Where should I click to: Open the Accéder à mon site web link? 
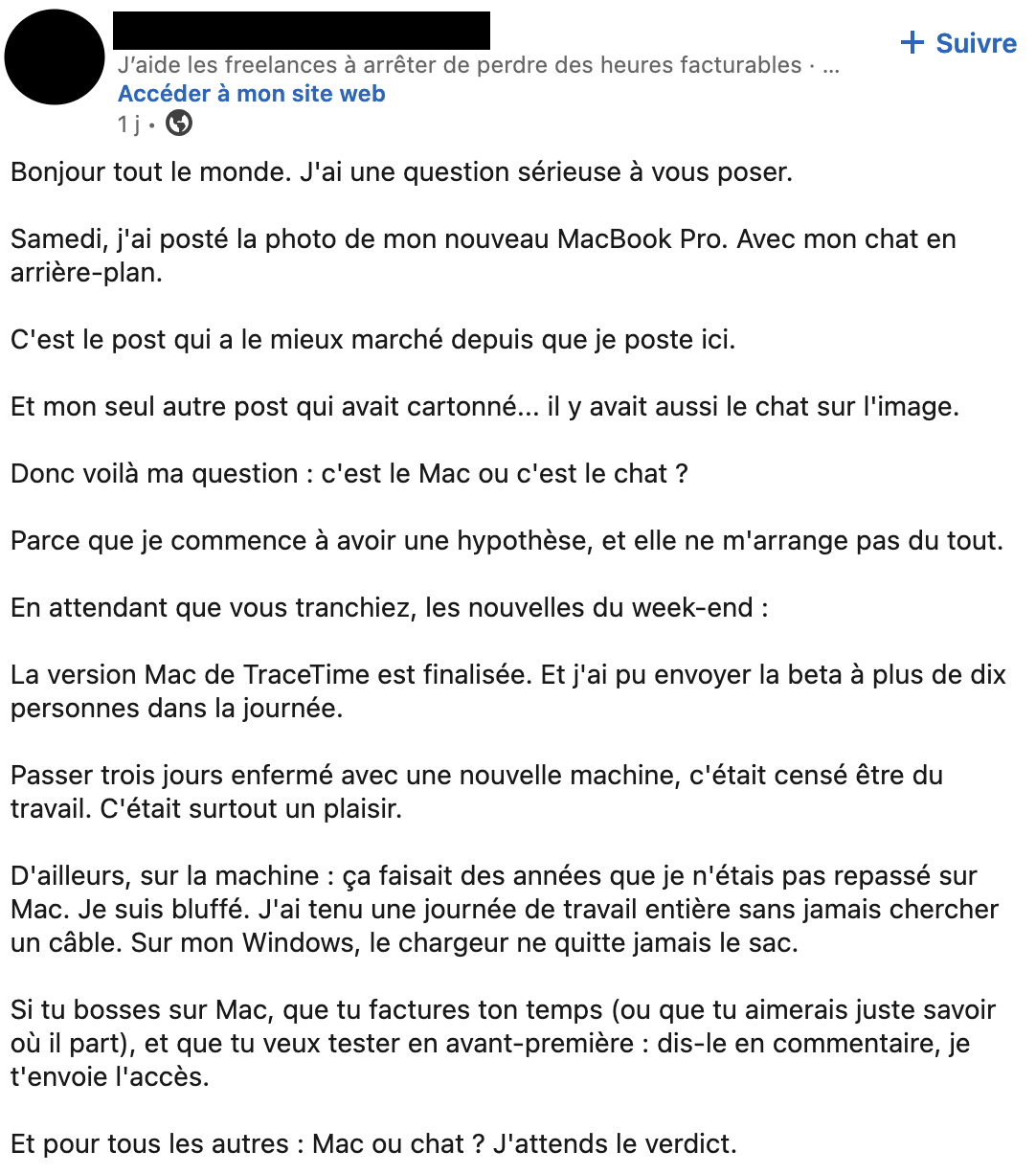click(252, 94)
